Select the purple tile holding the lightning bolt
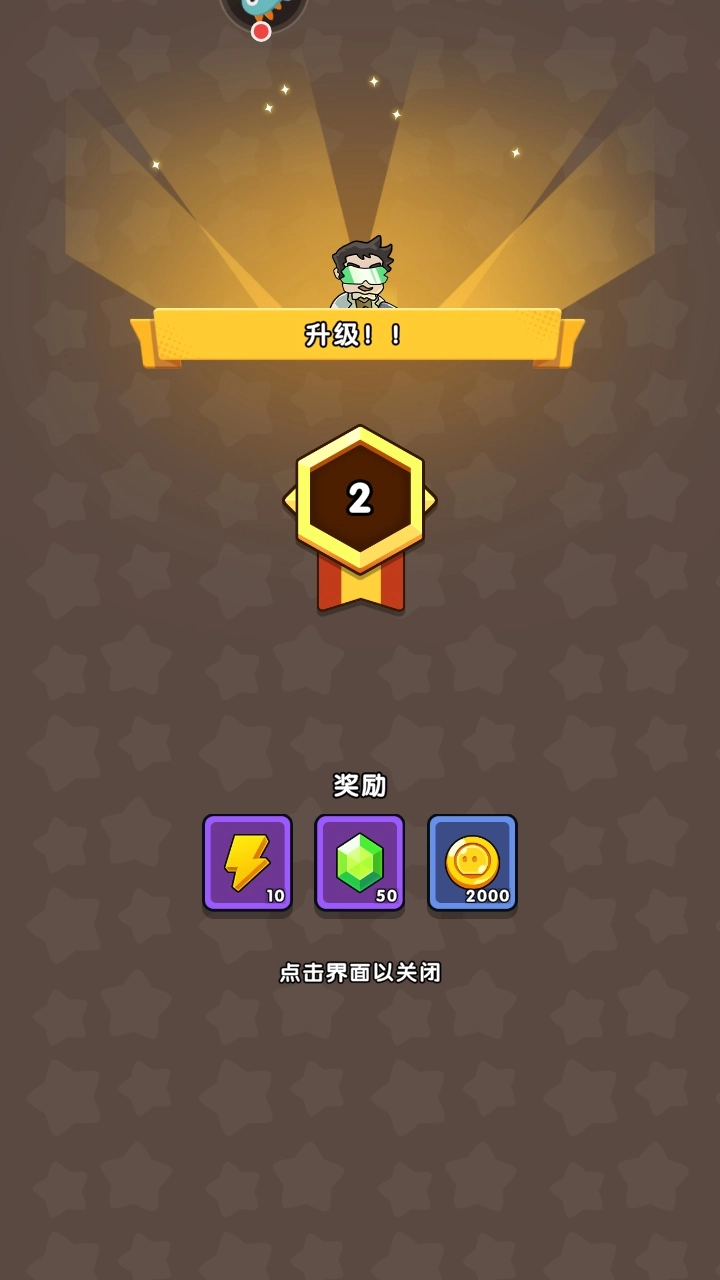This screenshot has height=1280, width=720. [246, 864]
